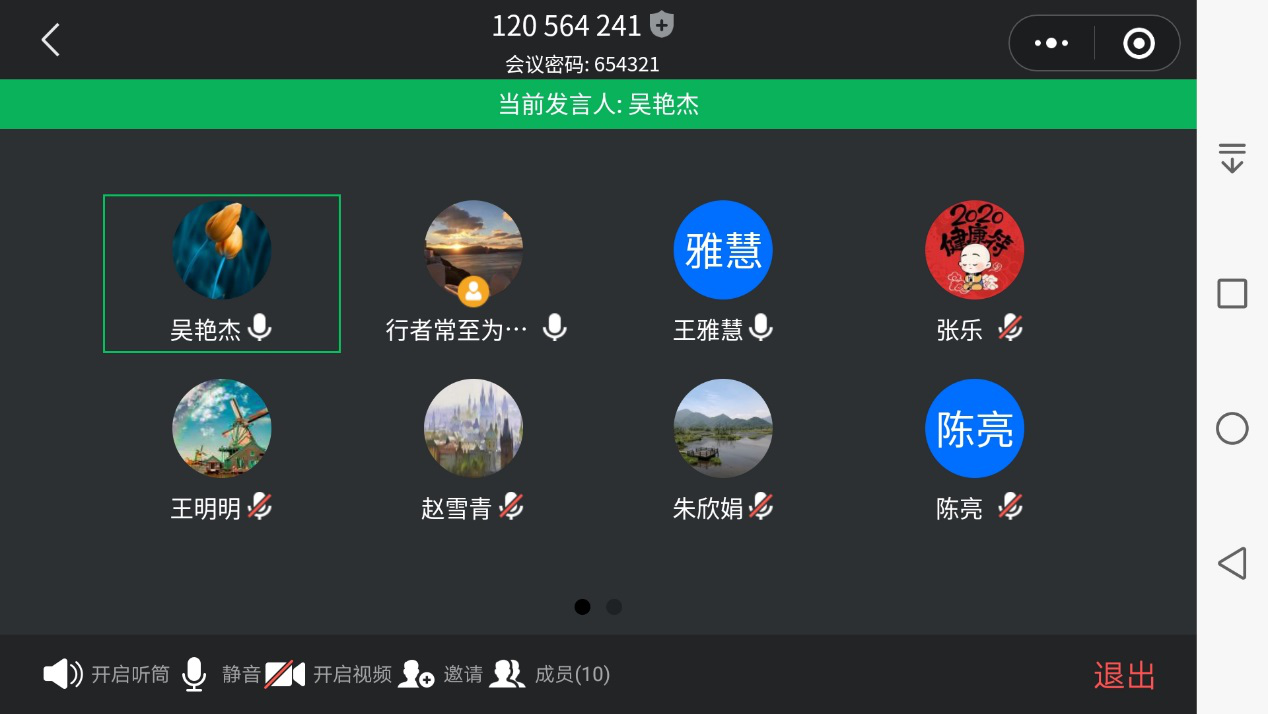This screenshot has width=1268, height=714.
Task: Select participant 赵雪青
Action: tap(473, 428)
